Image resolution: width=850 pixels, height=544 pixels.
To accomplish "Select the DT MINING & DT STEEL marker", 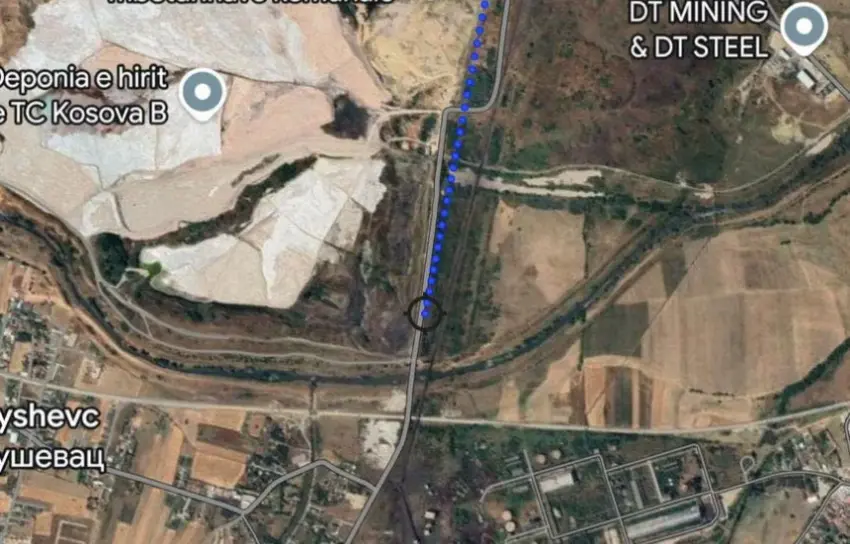I will click(803, 26).
